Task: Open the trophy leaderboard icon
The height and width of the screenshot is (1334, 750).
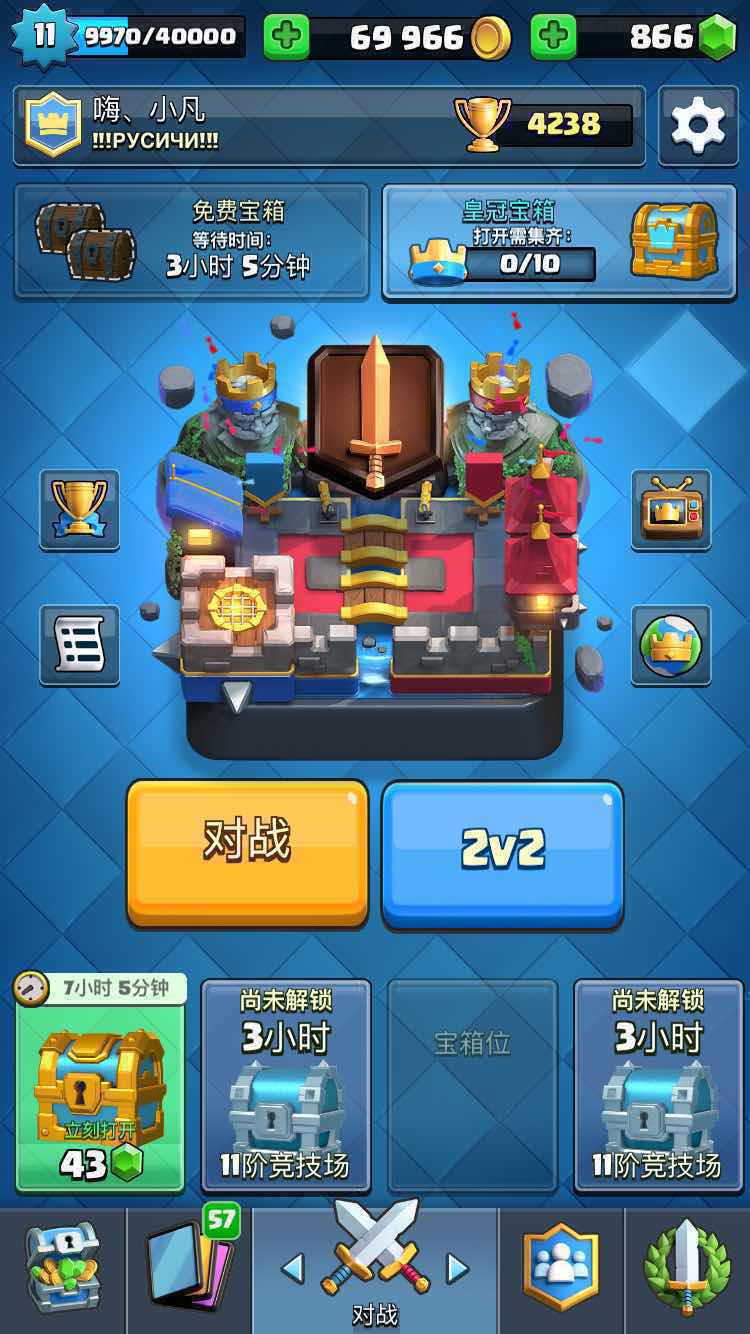Action: 79,509
